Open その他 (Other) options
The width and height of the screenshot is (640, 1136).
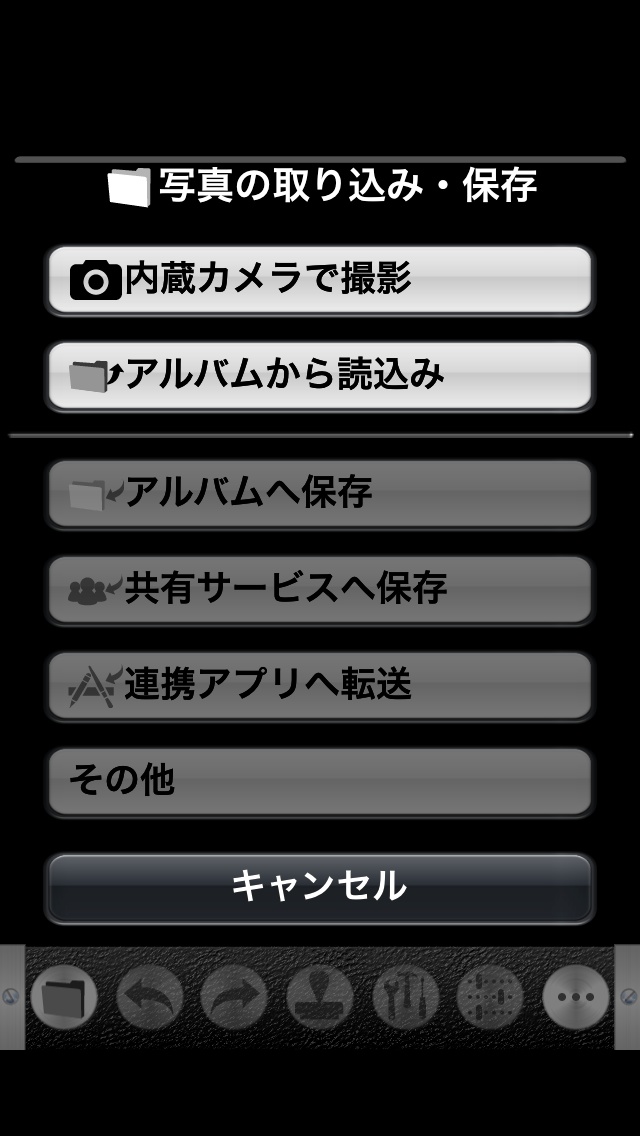[320, 781]
